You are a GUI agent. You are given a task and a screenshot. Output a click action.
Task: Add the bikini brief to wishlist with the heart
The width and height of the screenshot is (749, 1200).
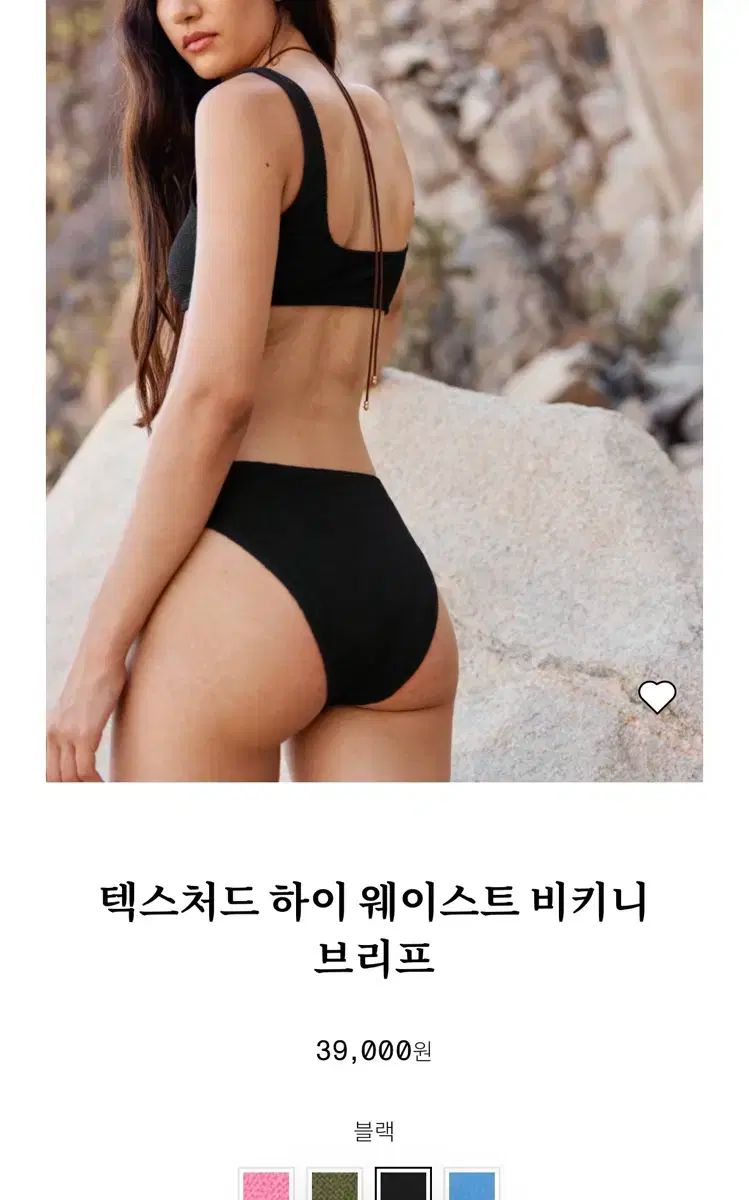(x=657, y=697)
